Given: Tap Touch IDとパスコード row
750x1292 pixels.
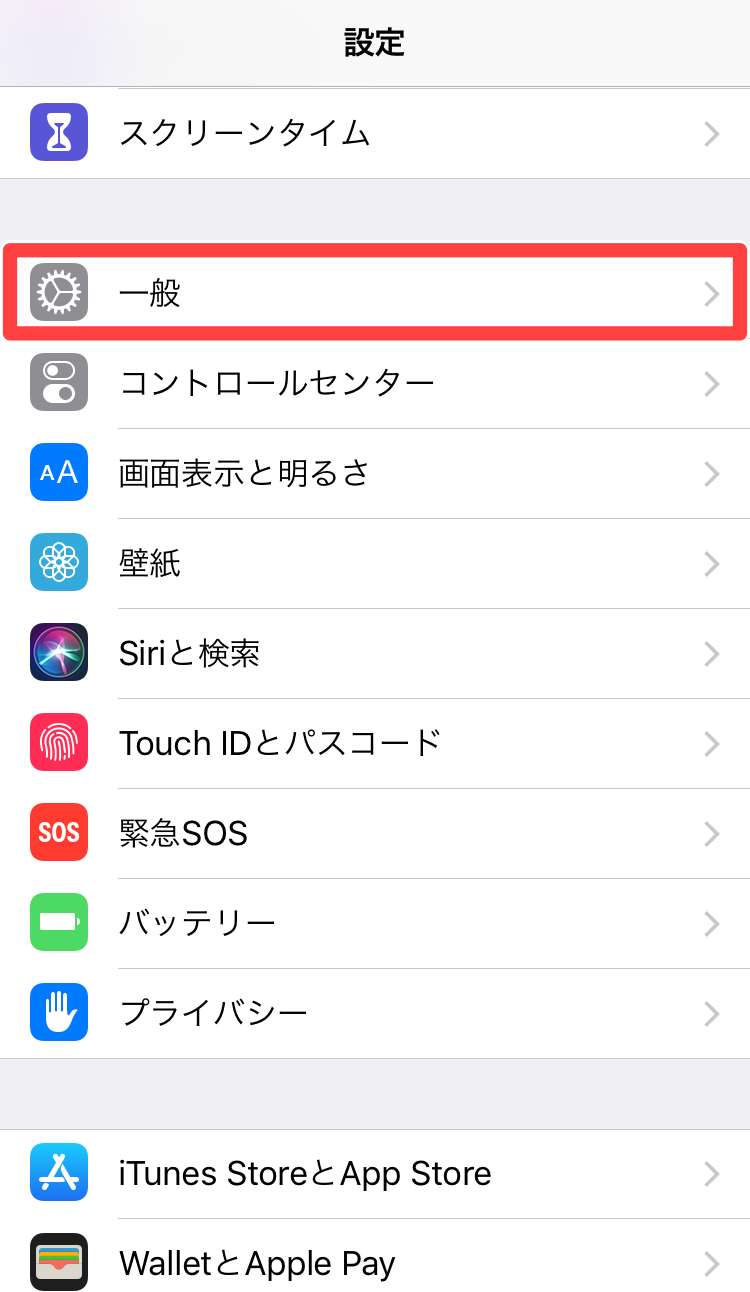Looking at the screenshot, I should [375, 743].
